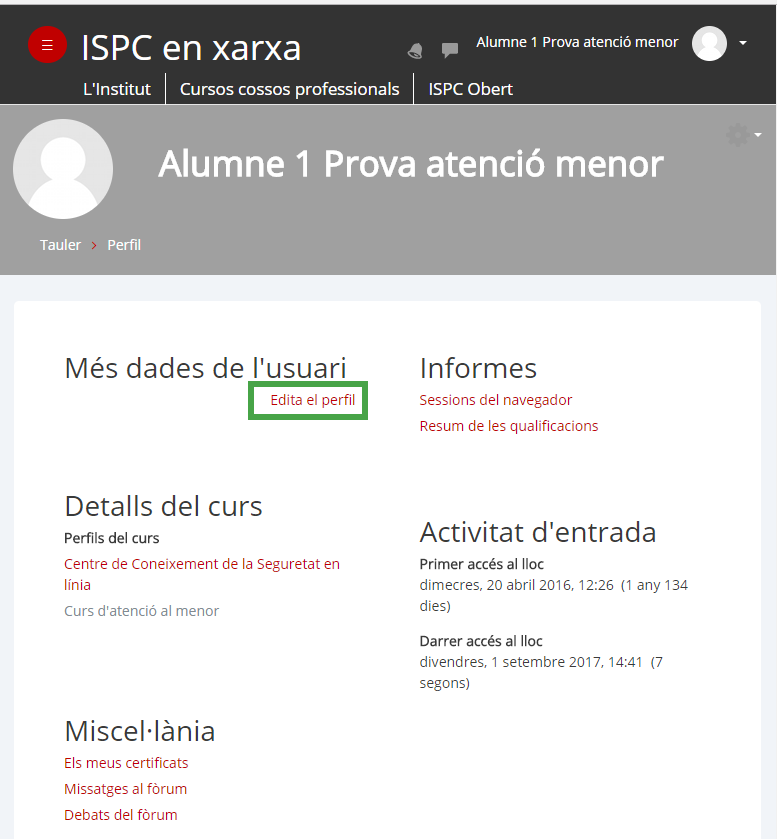
Task: Open L'Institut menu
Action: [116, 89]
